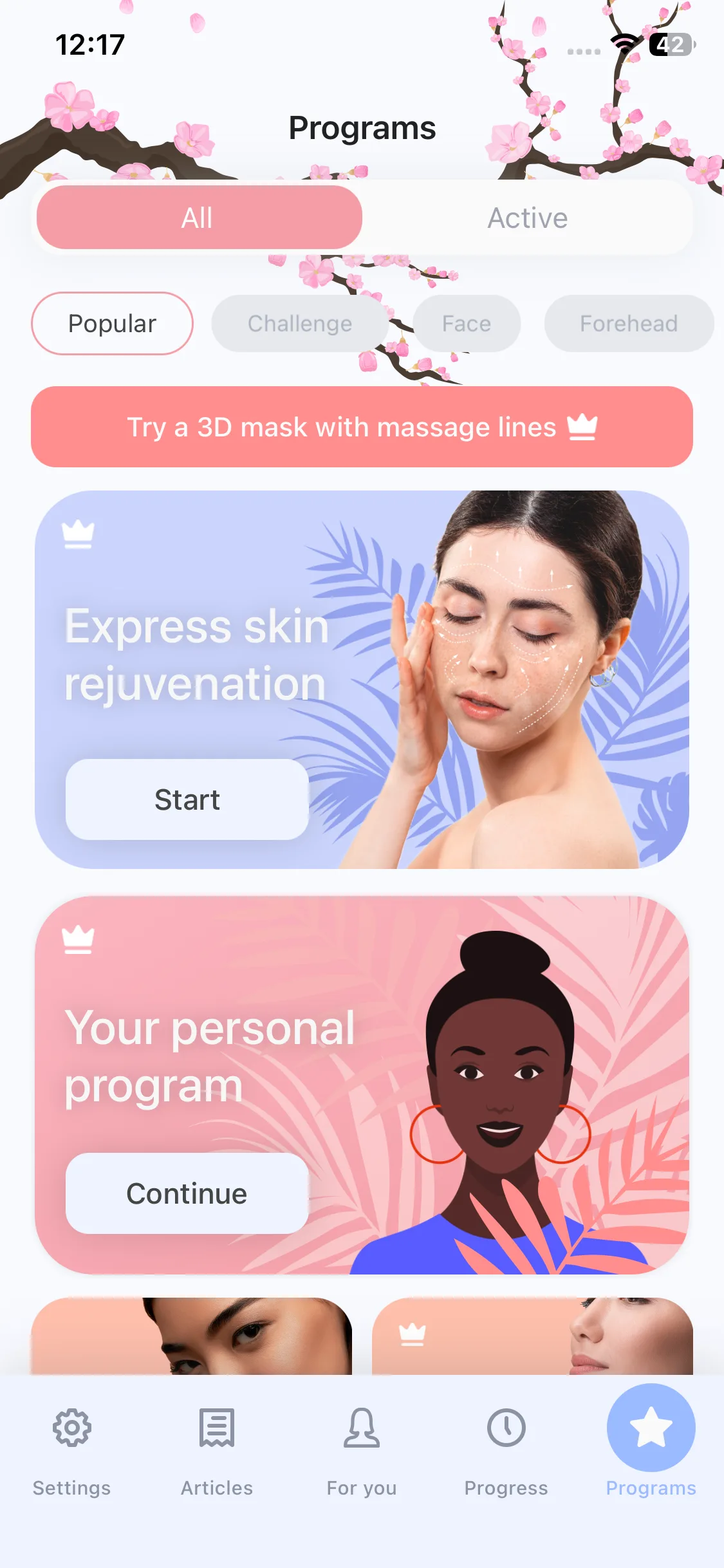Switch to the Active segment
The height and width of the screenshot is (1568, 724).
(x=528, y=218)
